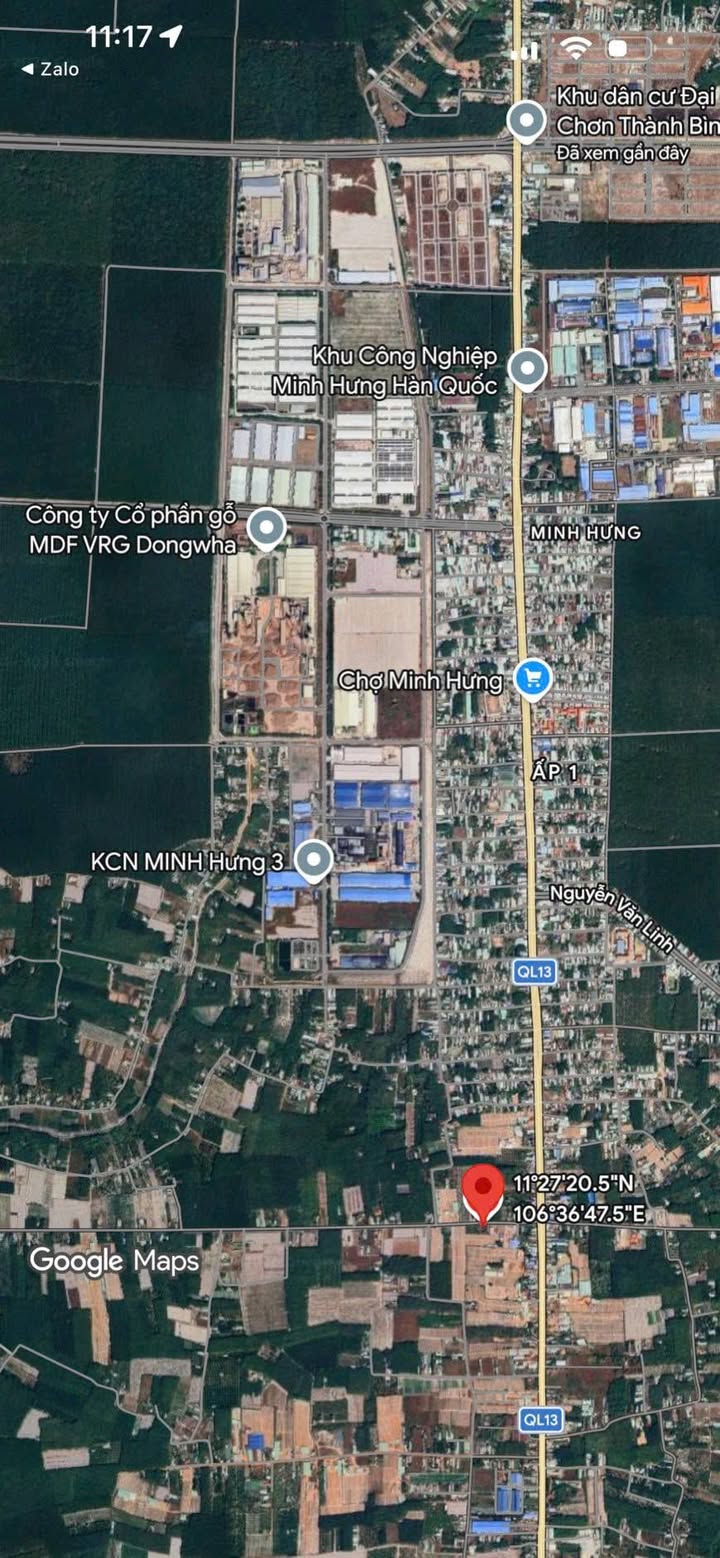Select the KCN Minh Hưng 3 marker

(314, 860)
